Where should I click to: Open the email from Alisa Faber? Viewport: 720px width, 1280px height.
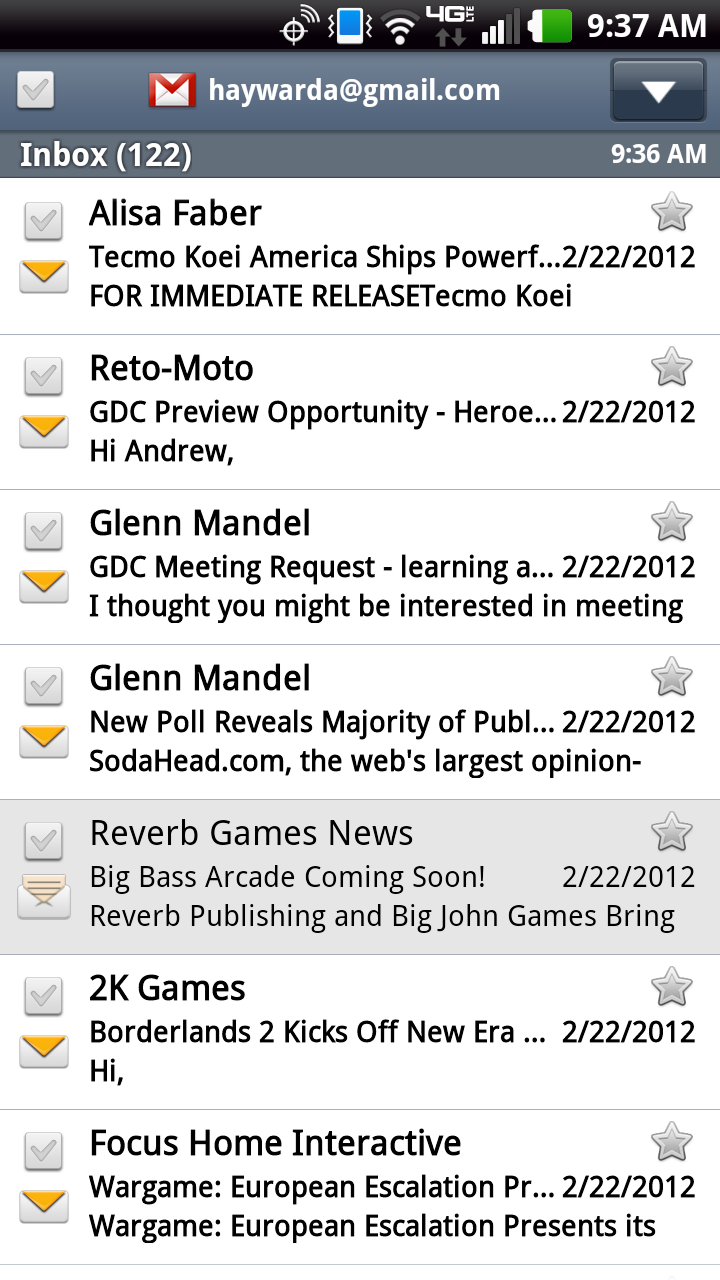(x=360, y=257)
